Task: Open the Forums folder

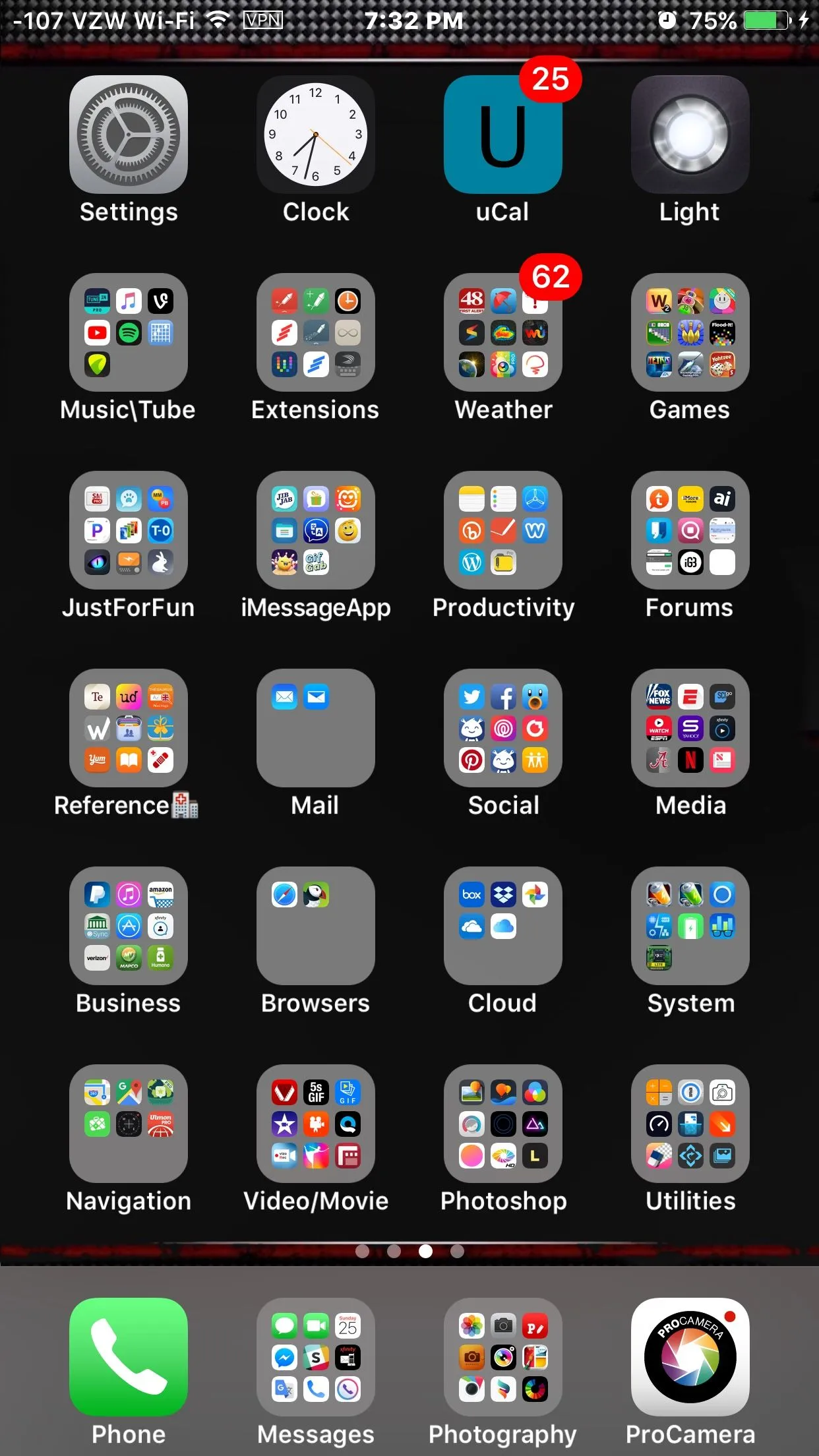Action: 690,530
